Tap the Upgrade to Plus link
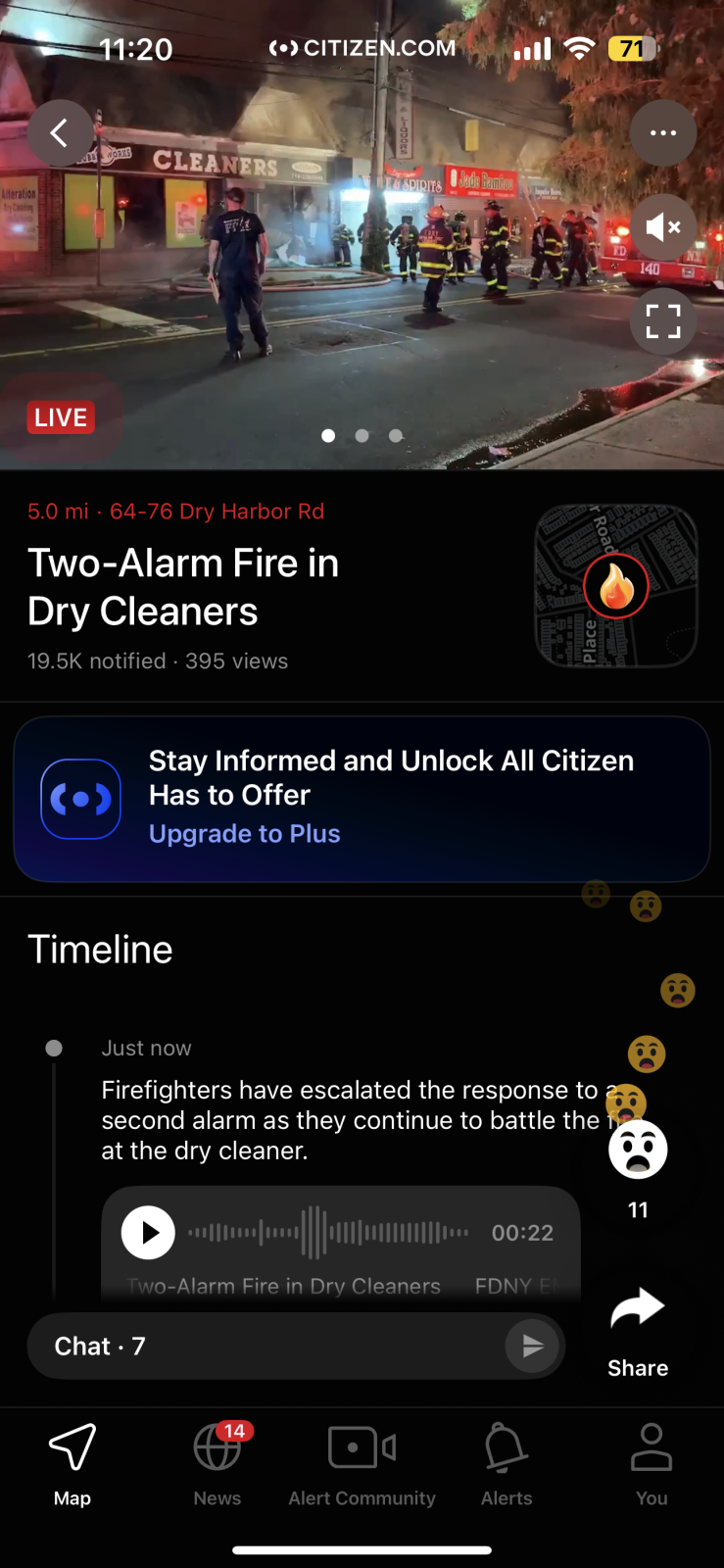Viewport: 724px width, 1568px height. (245, 834)
